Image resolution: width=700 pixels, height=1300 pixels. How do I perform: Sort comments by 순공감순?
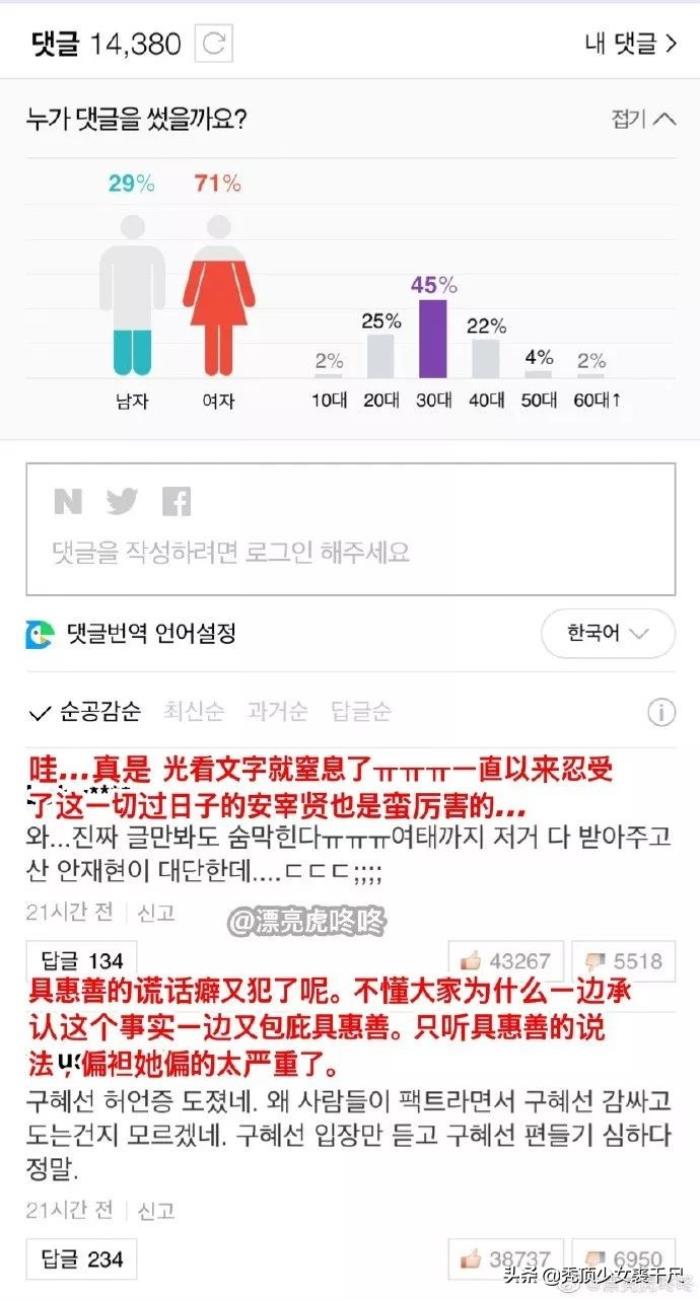pyautogui.click(x=86, y=711)
